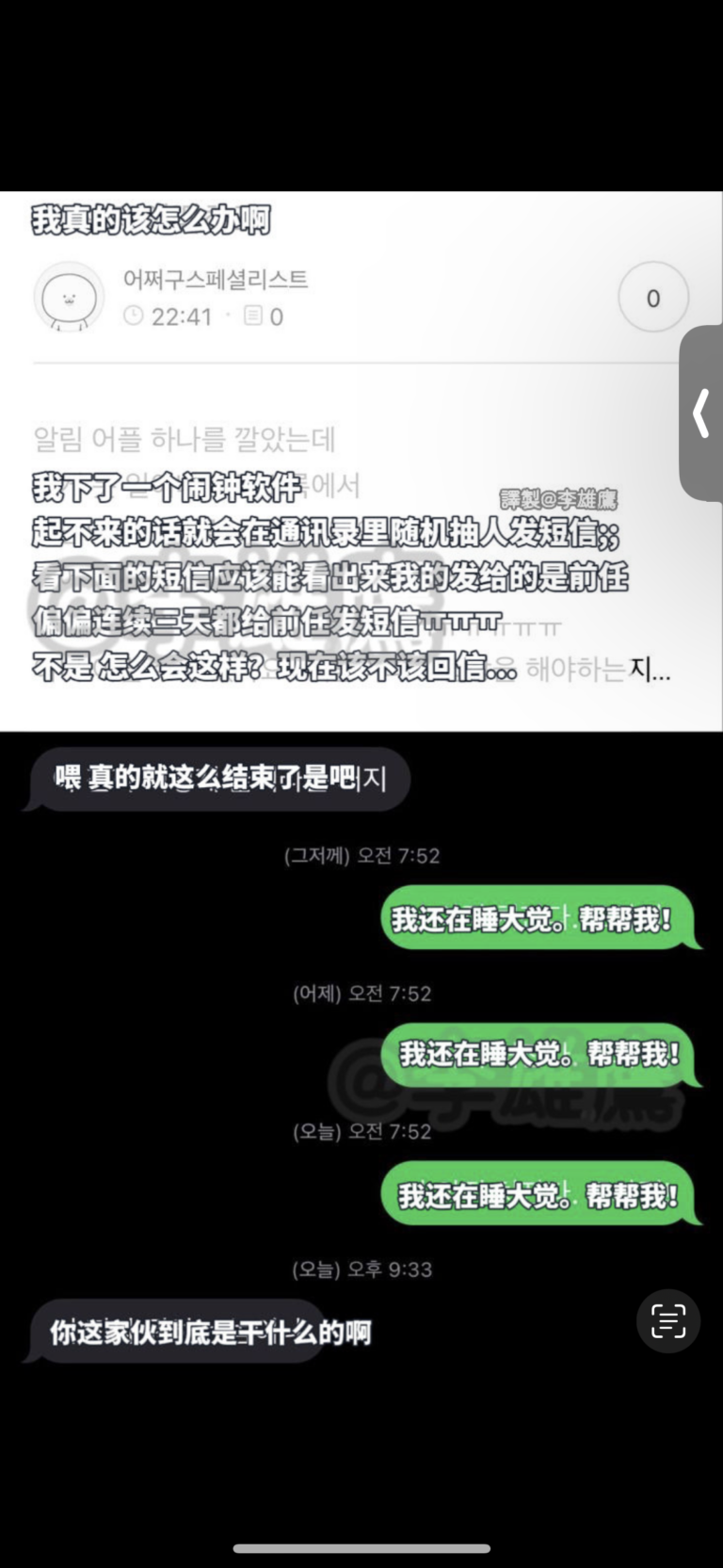Tap the text recognition scan icon
This screenshot has height=1568, width=723.
(668, 1320)
